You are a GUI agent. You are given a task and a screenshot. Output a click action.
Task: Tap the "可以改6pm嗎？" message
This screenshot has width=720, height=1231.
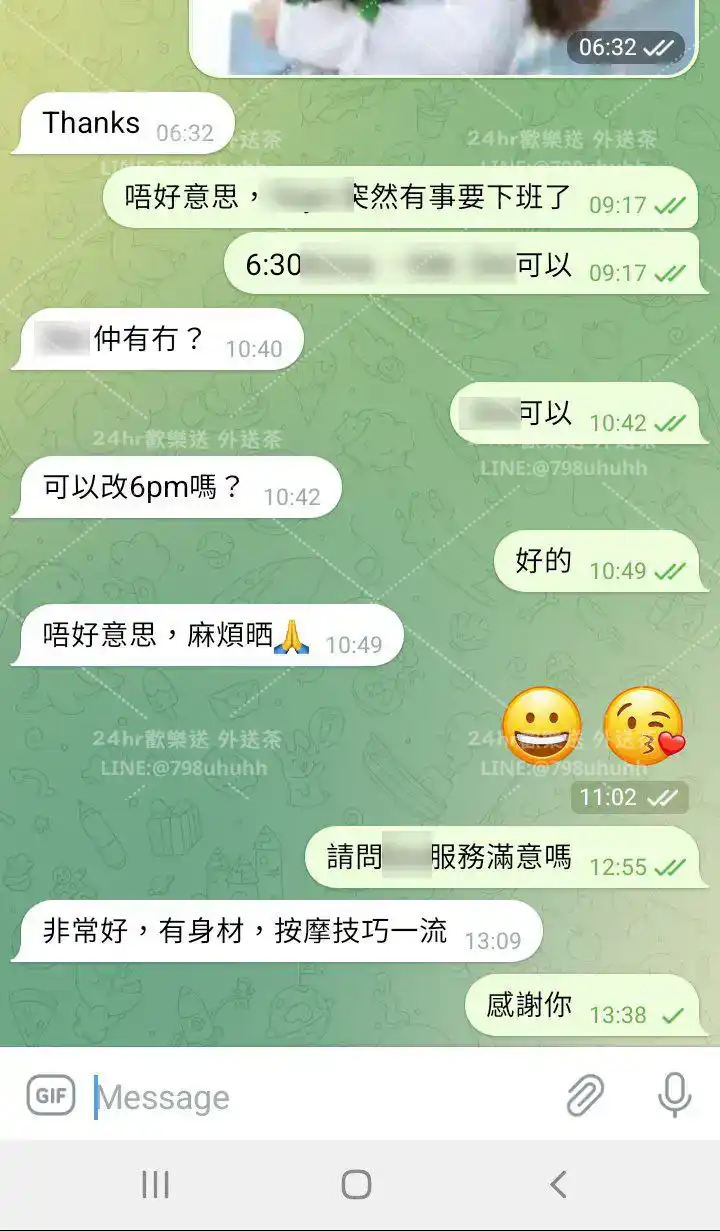pos(170,488)
